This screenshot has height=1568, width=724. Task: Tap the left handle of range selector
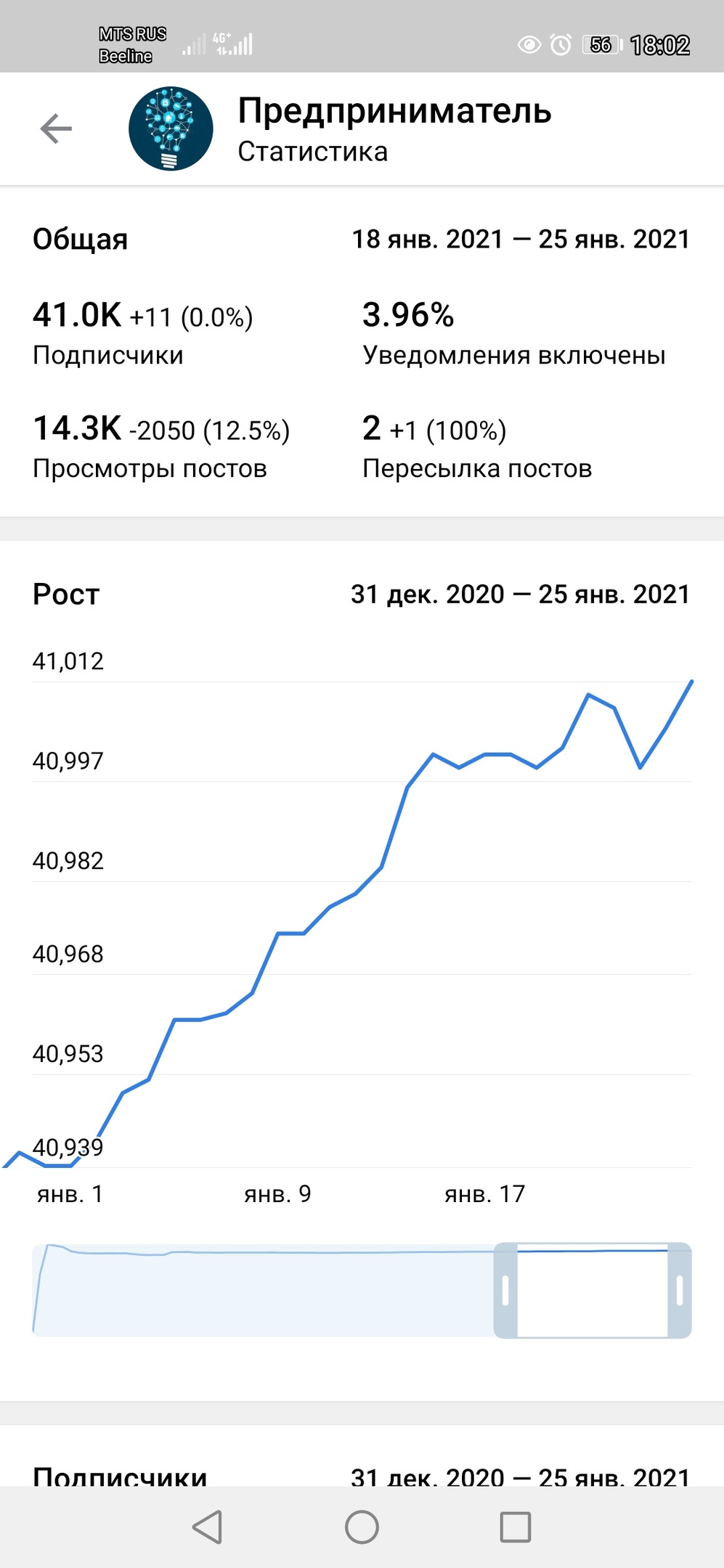pyautogui.click(x=505, y=1290)
